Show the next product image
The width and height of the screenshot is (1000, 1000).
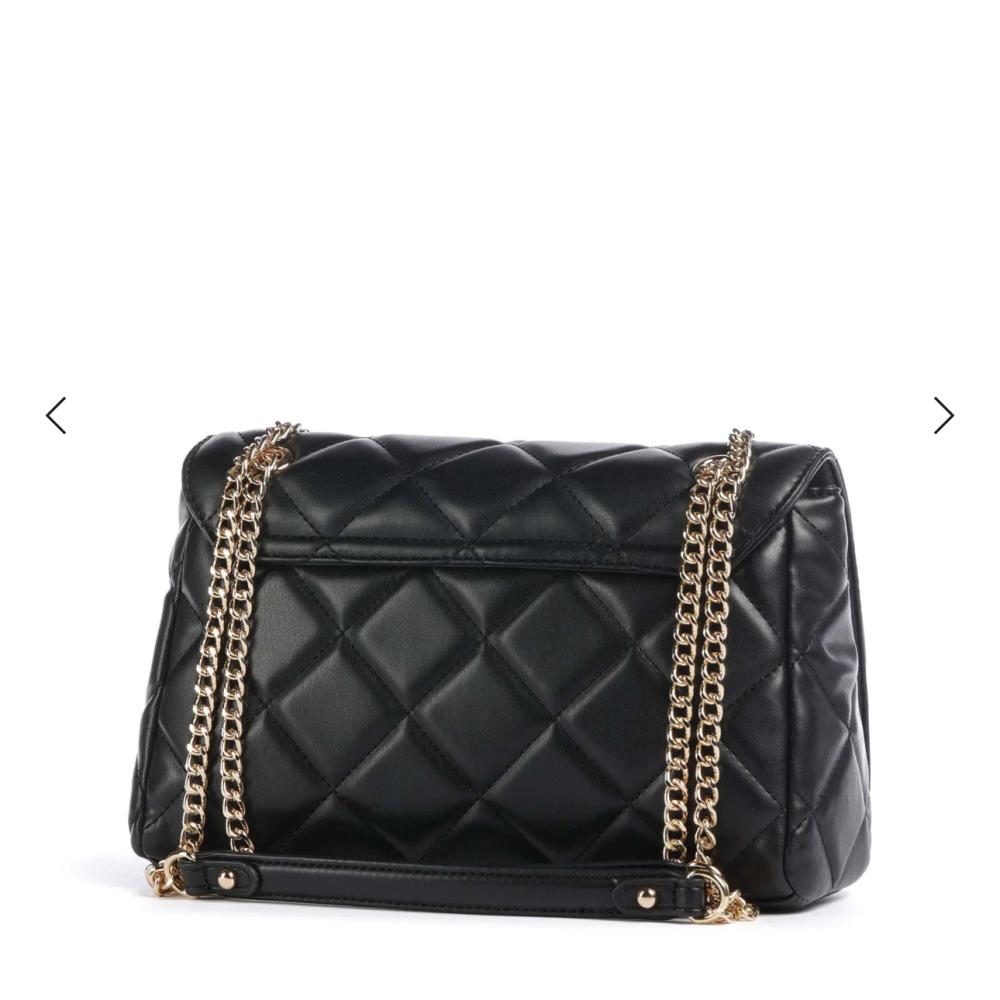coord(943,415)
